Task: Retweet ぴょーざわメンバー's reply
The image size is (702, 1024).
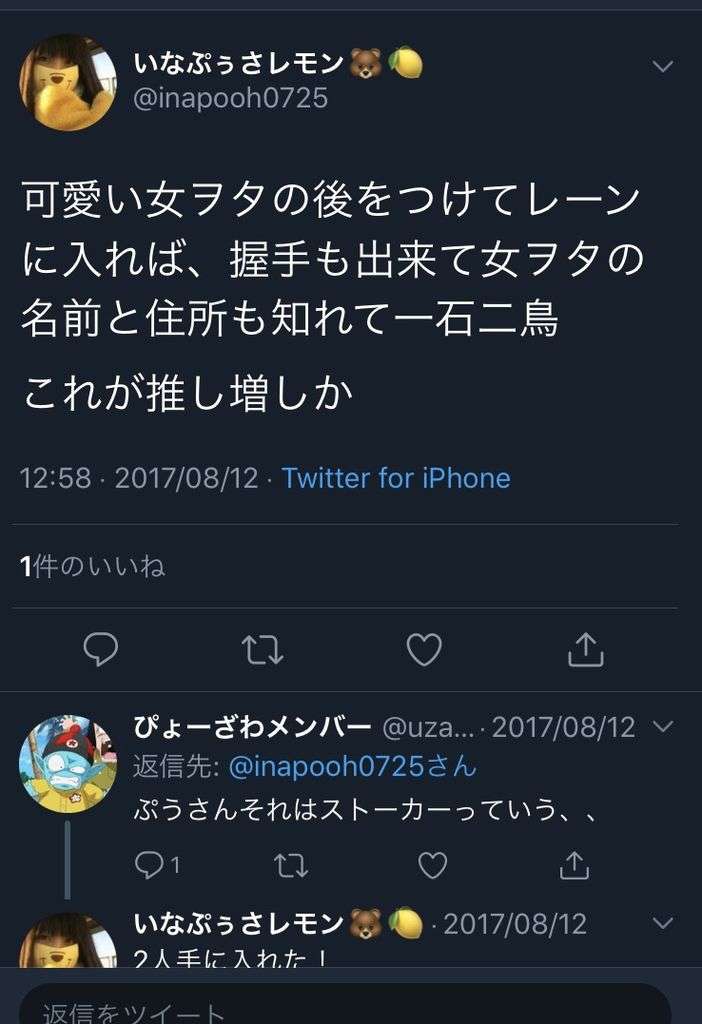Action: (x=291, y=864)
